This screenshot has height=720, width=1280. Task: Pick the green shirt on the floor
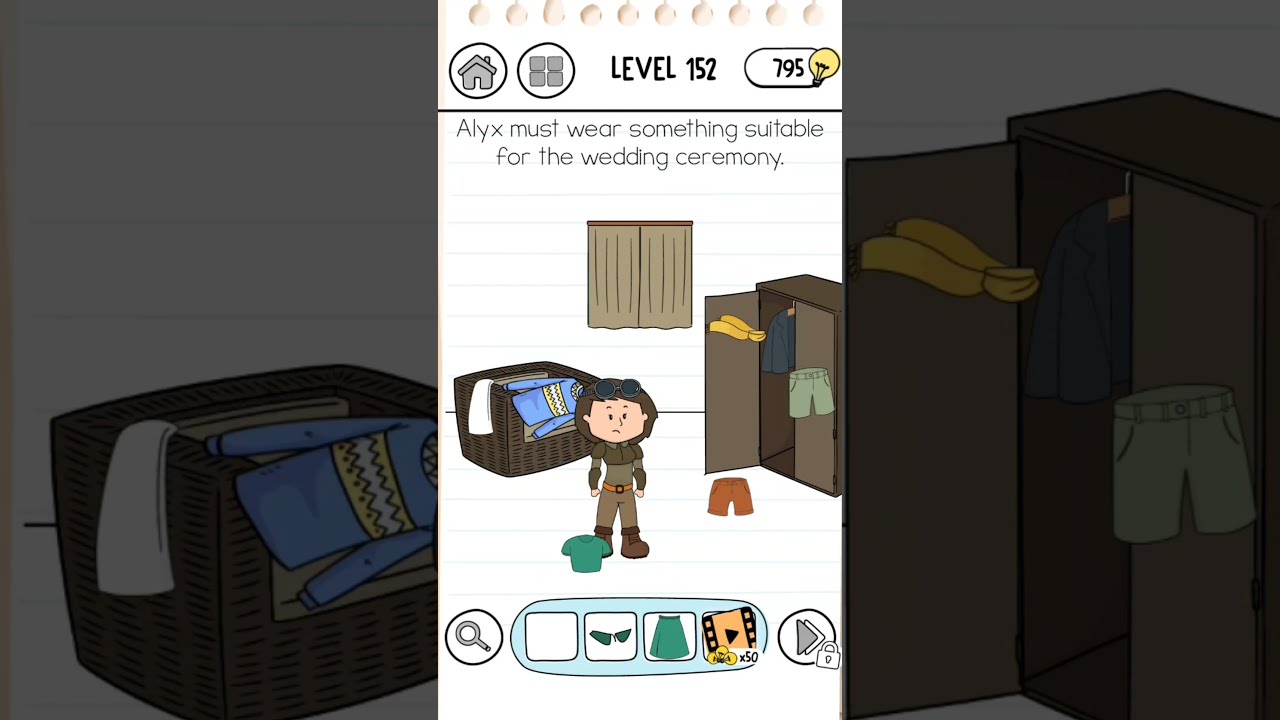click(586, 553)
